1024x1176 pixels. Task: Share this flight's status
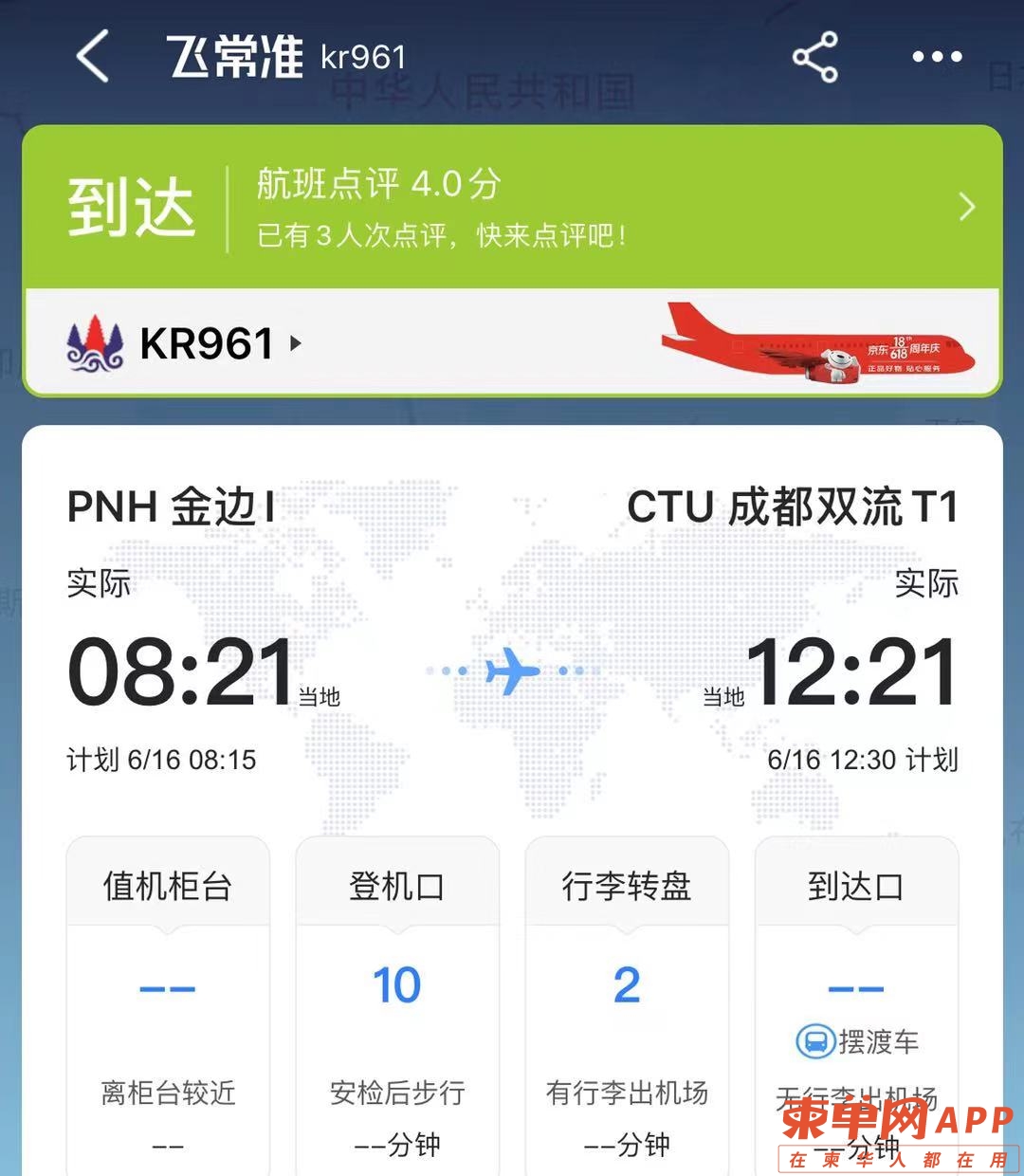pos(815,57)
